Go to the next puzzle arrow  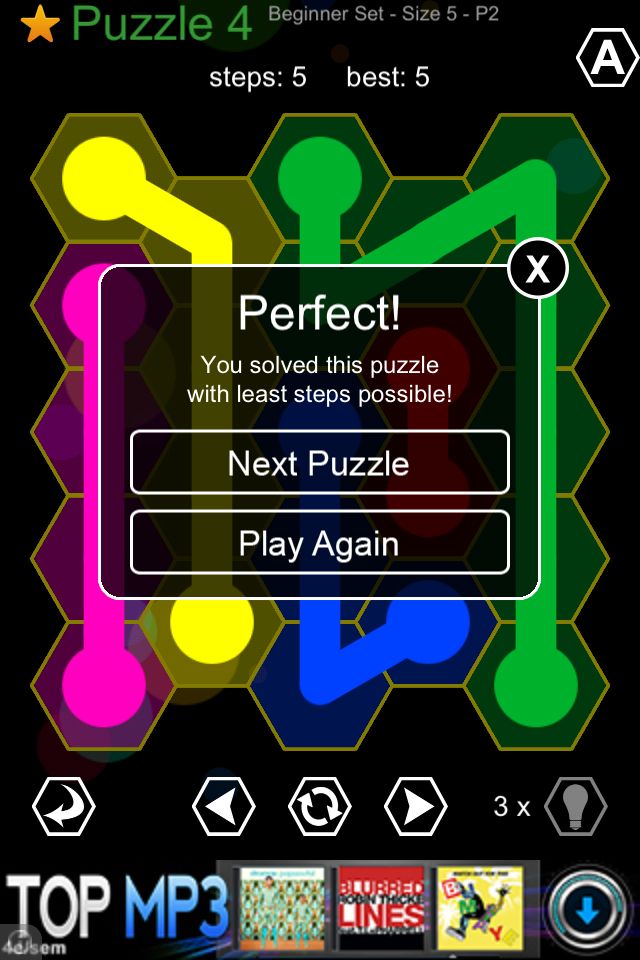pyautogui.click(x=416, y=806)
